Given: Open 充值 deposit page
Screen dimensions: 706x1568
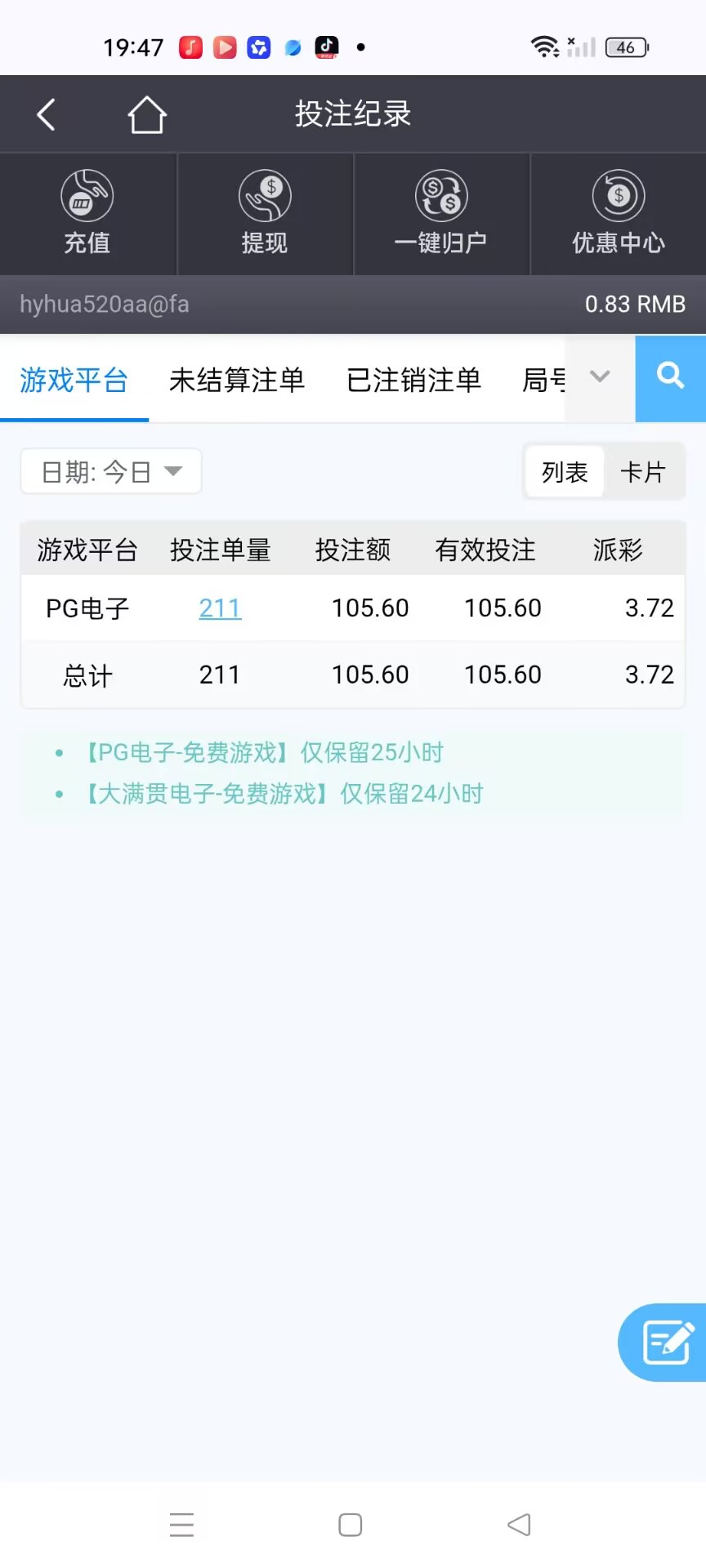Looking at the screenshot, I should 87,214.
